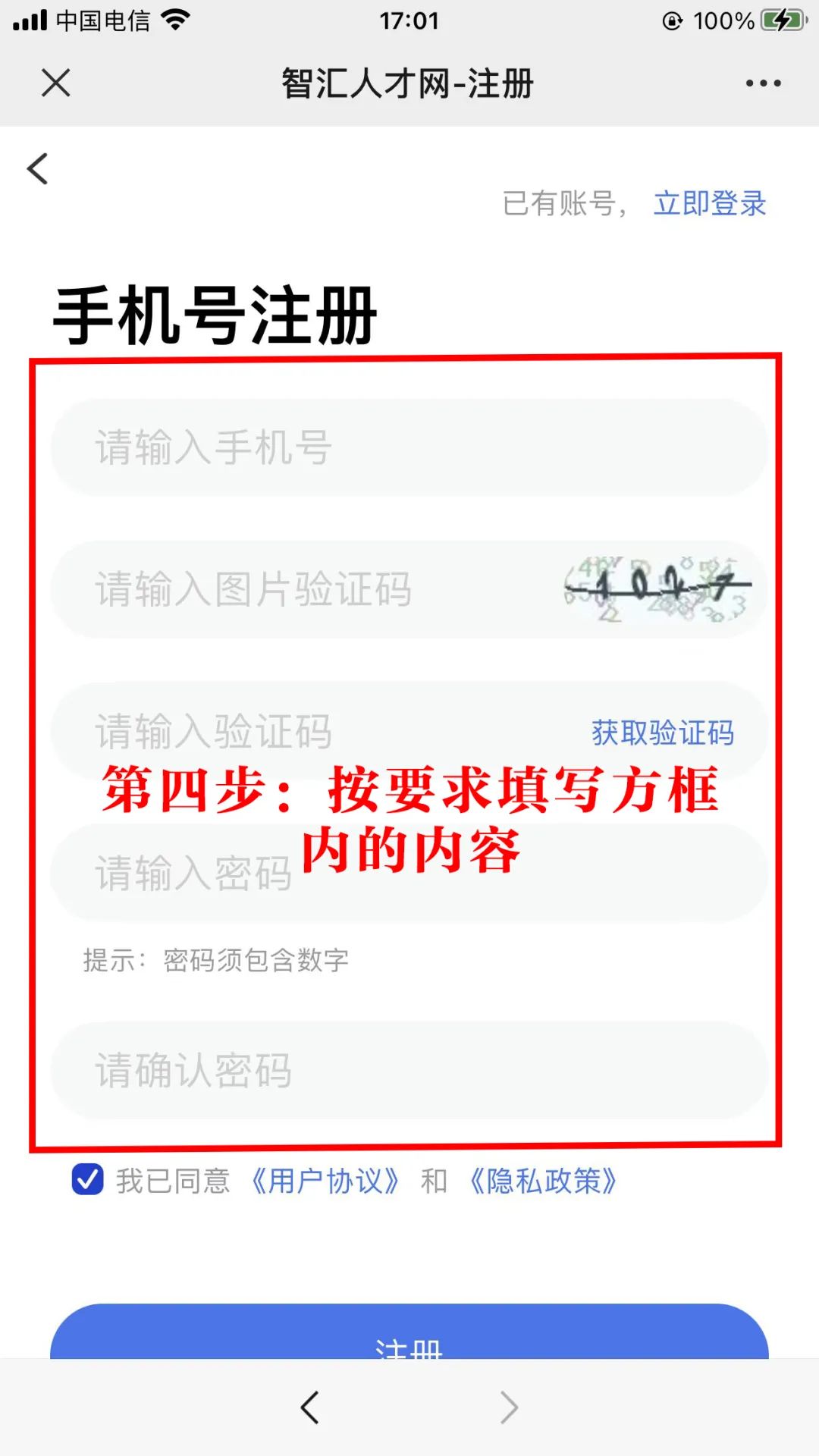Tap the 立即登录 login link

[x=710, y=203]
